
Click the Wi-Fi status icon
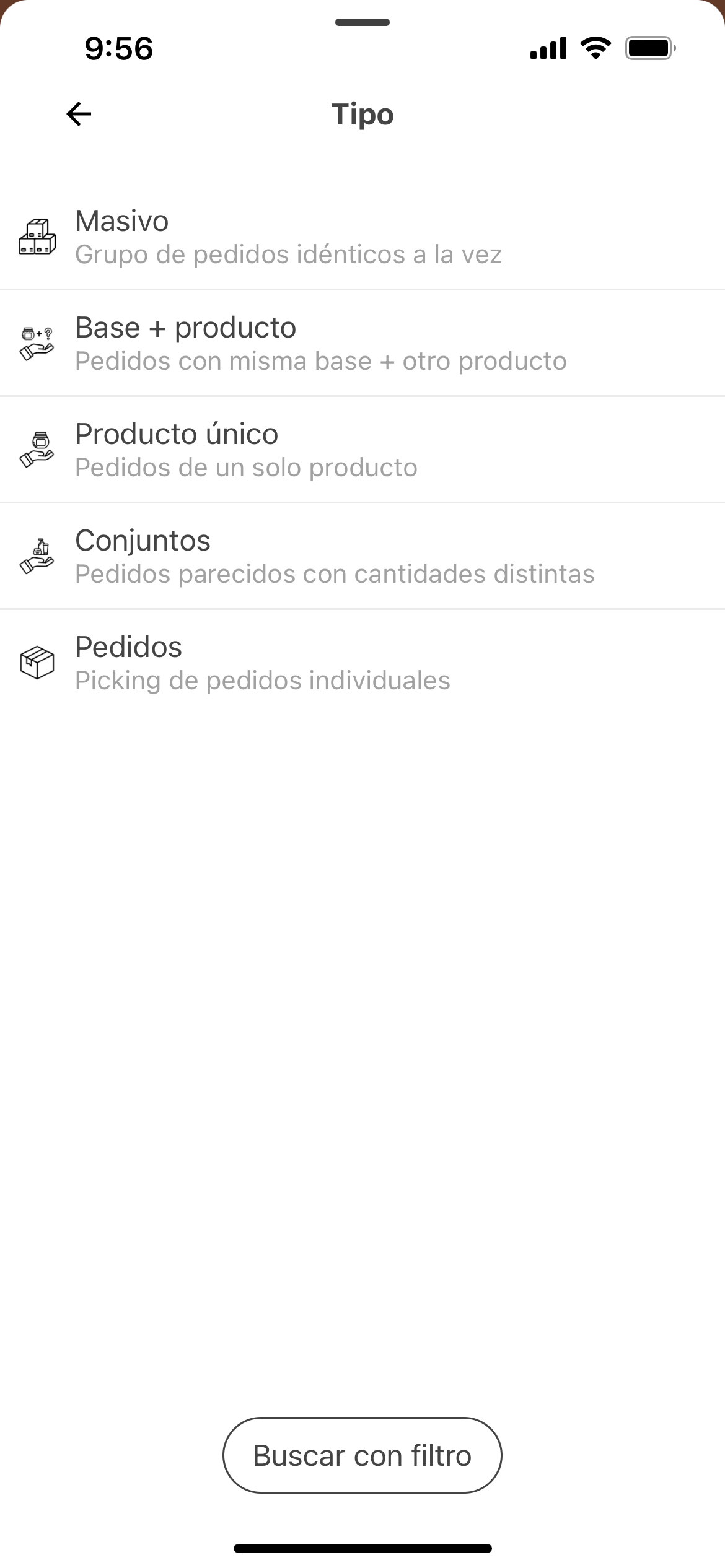pos(594,48)
